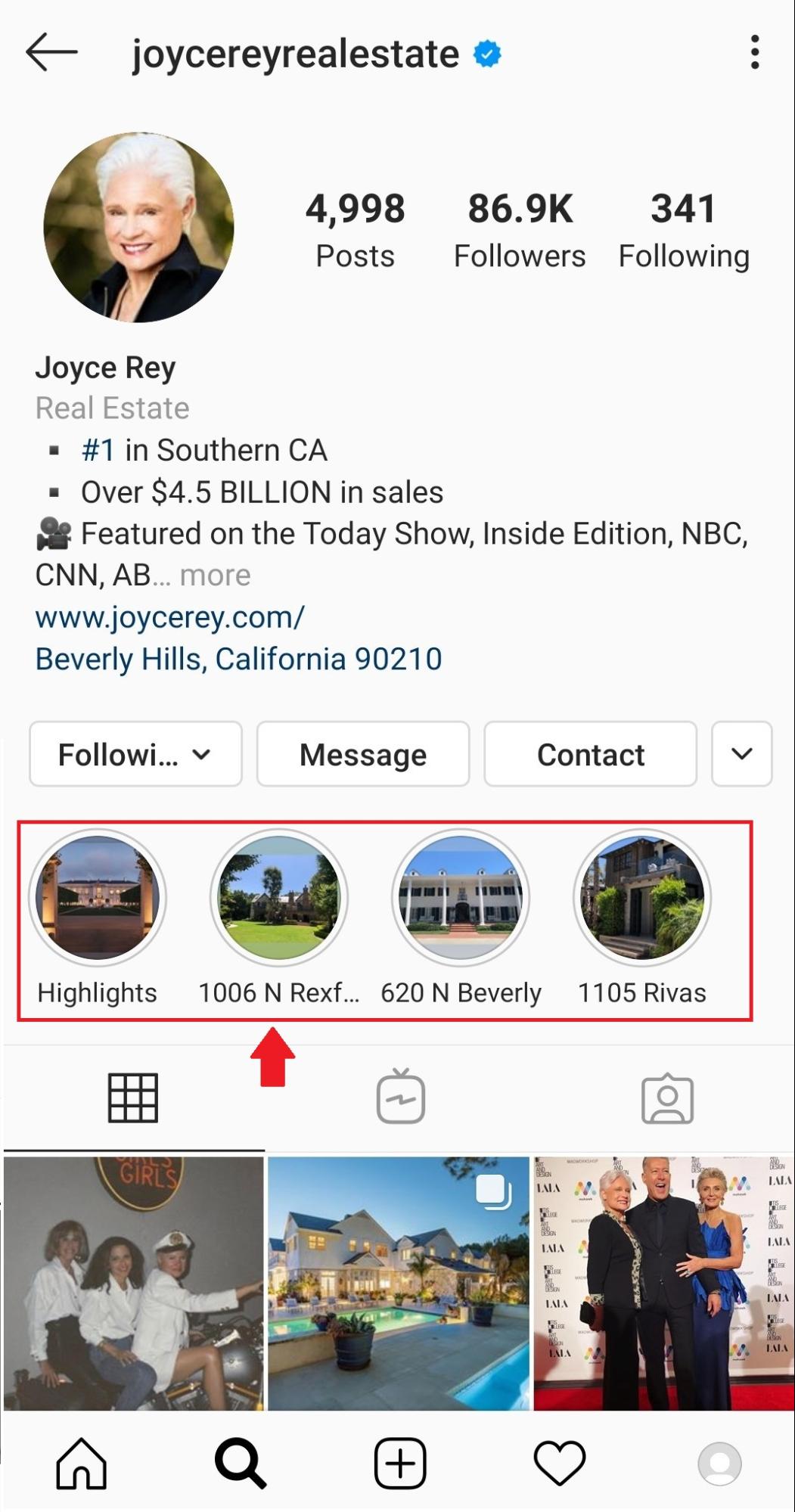795x1512 pixels.
Task: Open the three-dot options menu
Action: [754, 53]
